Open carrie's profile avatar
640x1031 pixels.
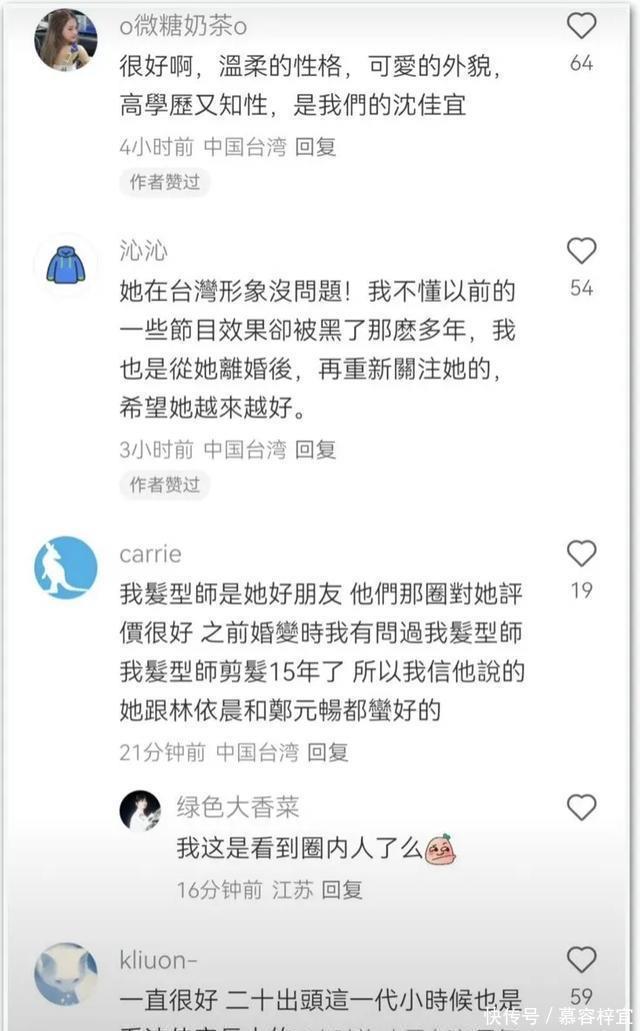[x=66, y=568]
